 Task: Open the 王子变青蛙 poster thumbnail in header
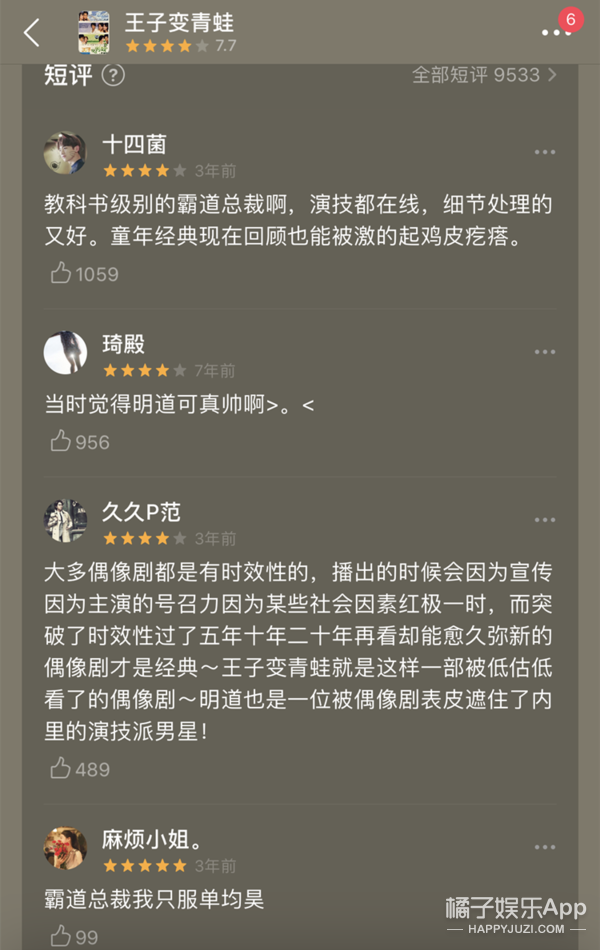coord(94,32)
